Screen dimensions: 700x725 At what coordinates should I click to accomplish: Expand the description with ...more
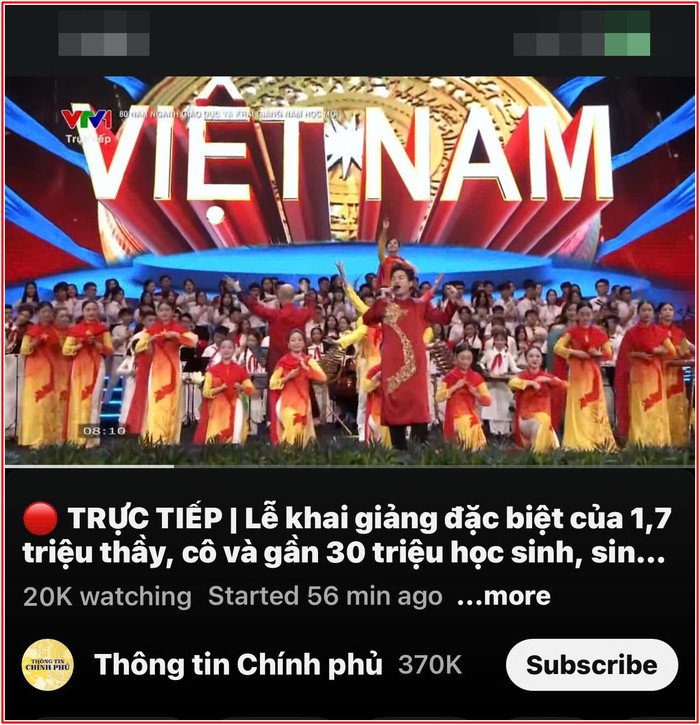(x=503, y=597)
